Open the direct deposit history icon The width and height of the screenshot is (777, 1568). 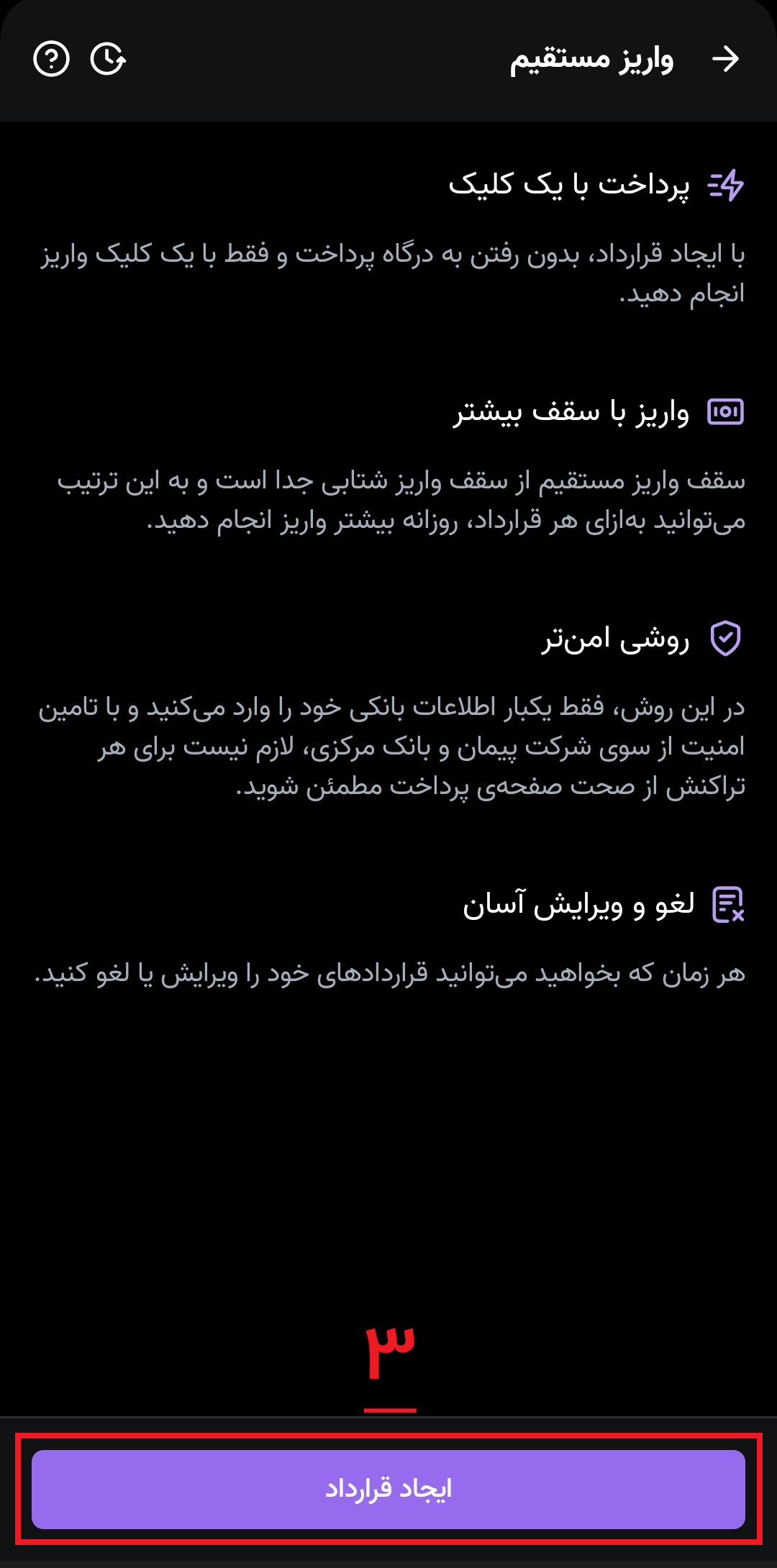pos(108,59)
